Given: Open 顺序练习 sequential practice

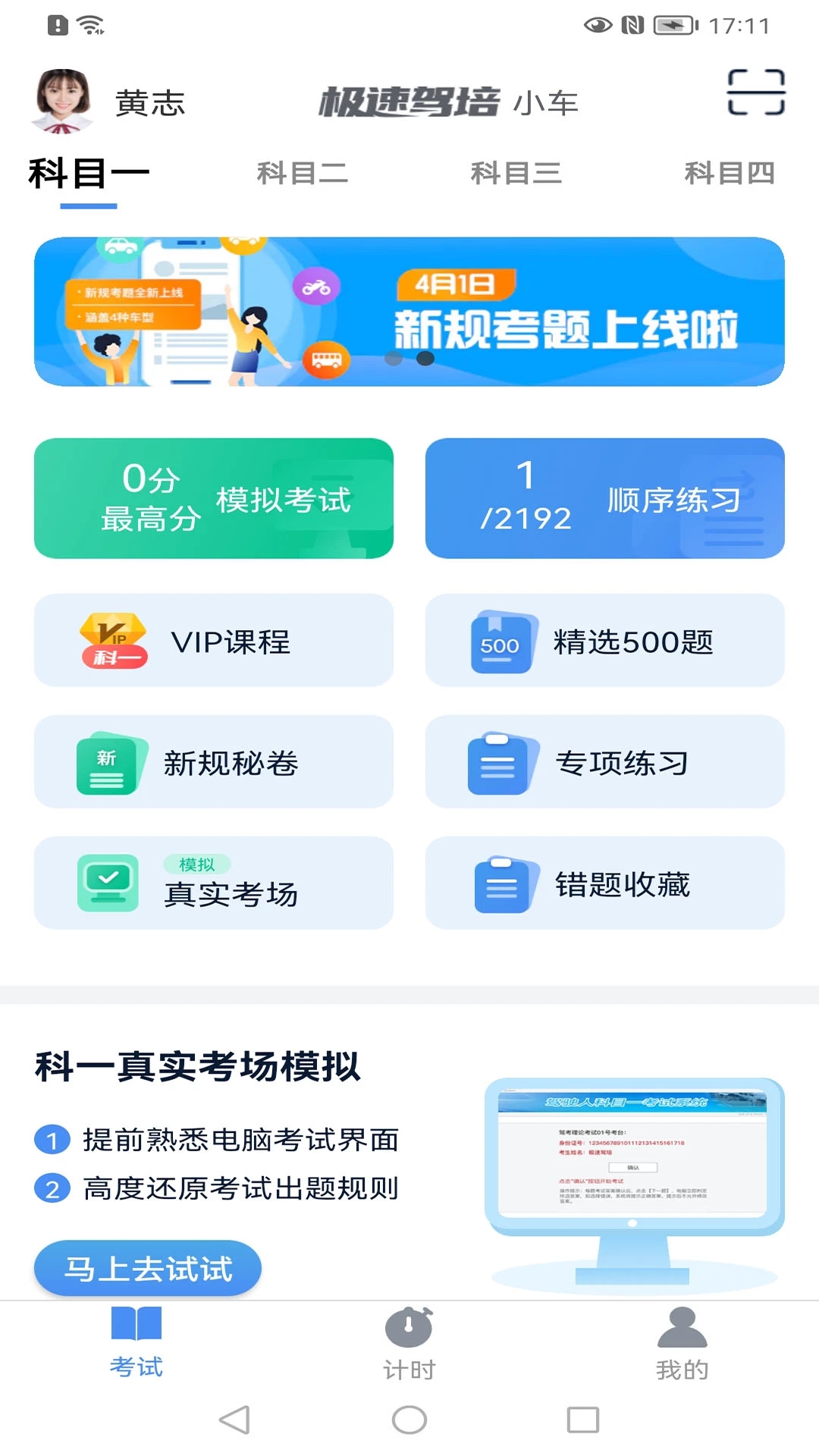Looking at the screenshot, I should pos(604,498).
